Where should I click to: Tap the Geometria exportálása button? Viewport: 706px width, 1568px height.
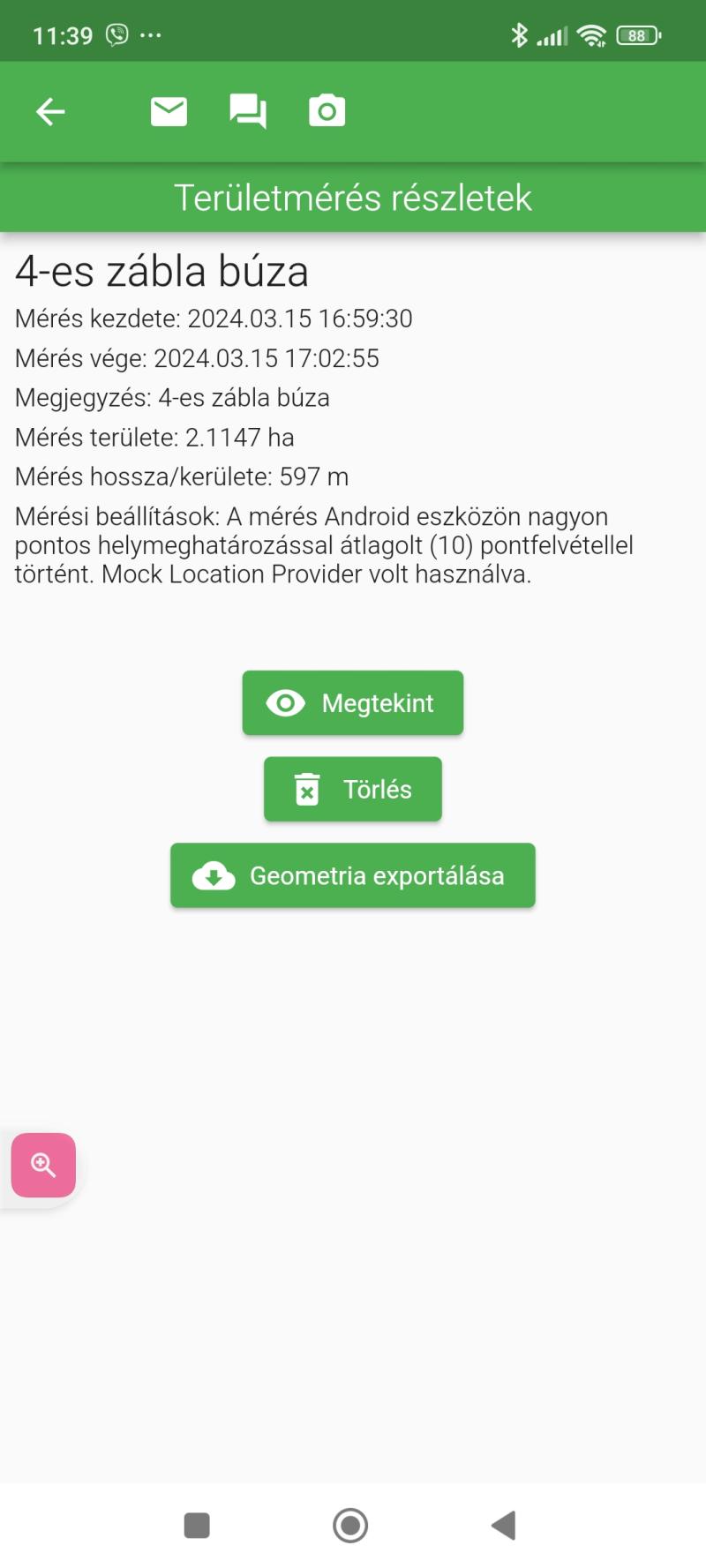(x=353, y=875)
